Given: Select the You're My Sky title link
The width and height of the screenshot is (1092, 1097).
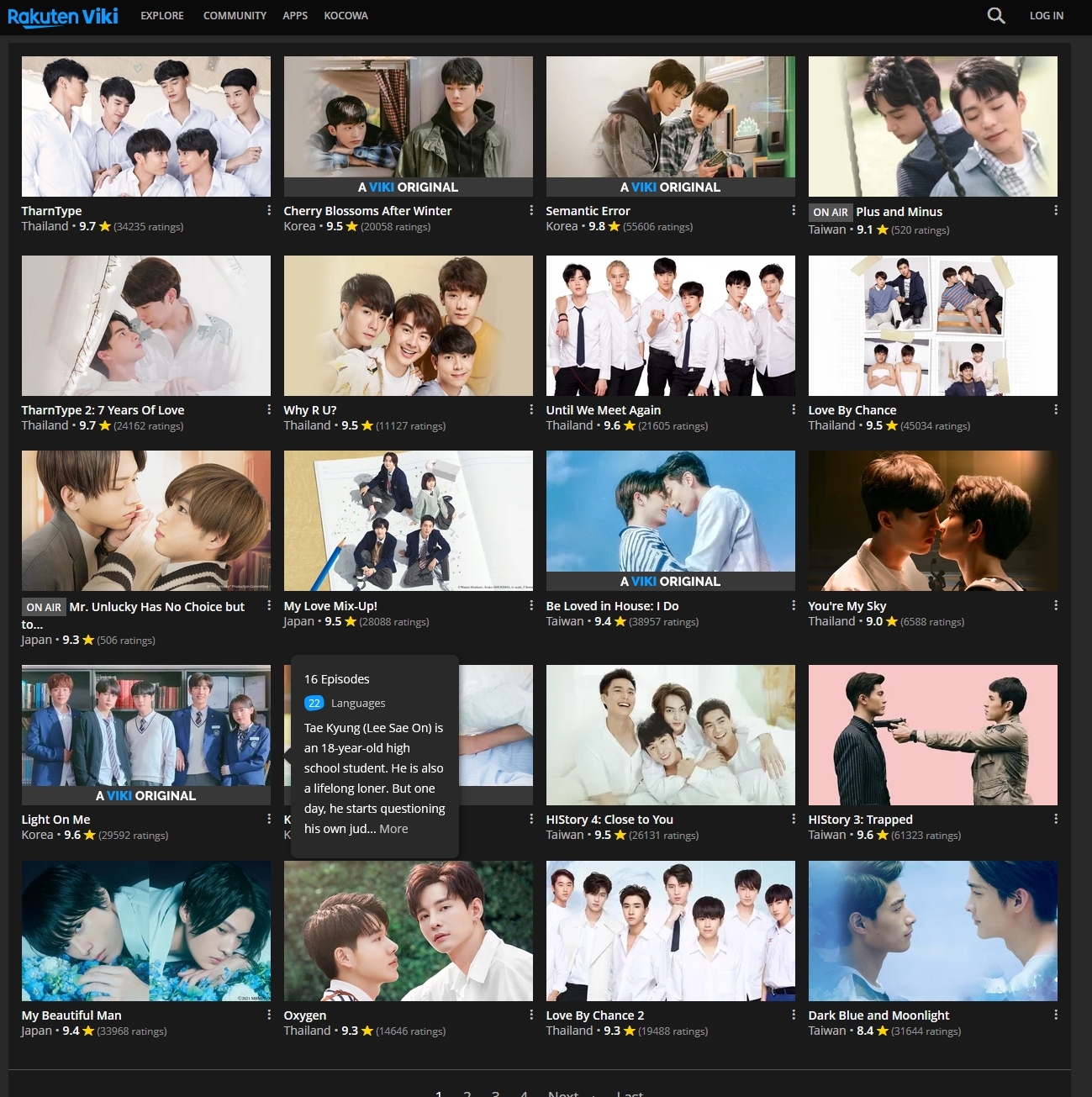Looking at the screenshot, I should (x=847, y=606).
